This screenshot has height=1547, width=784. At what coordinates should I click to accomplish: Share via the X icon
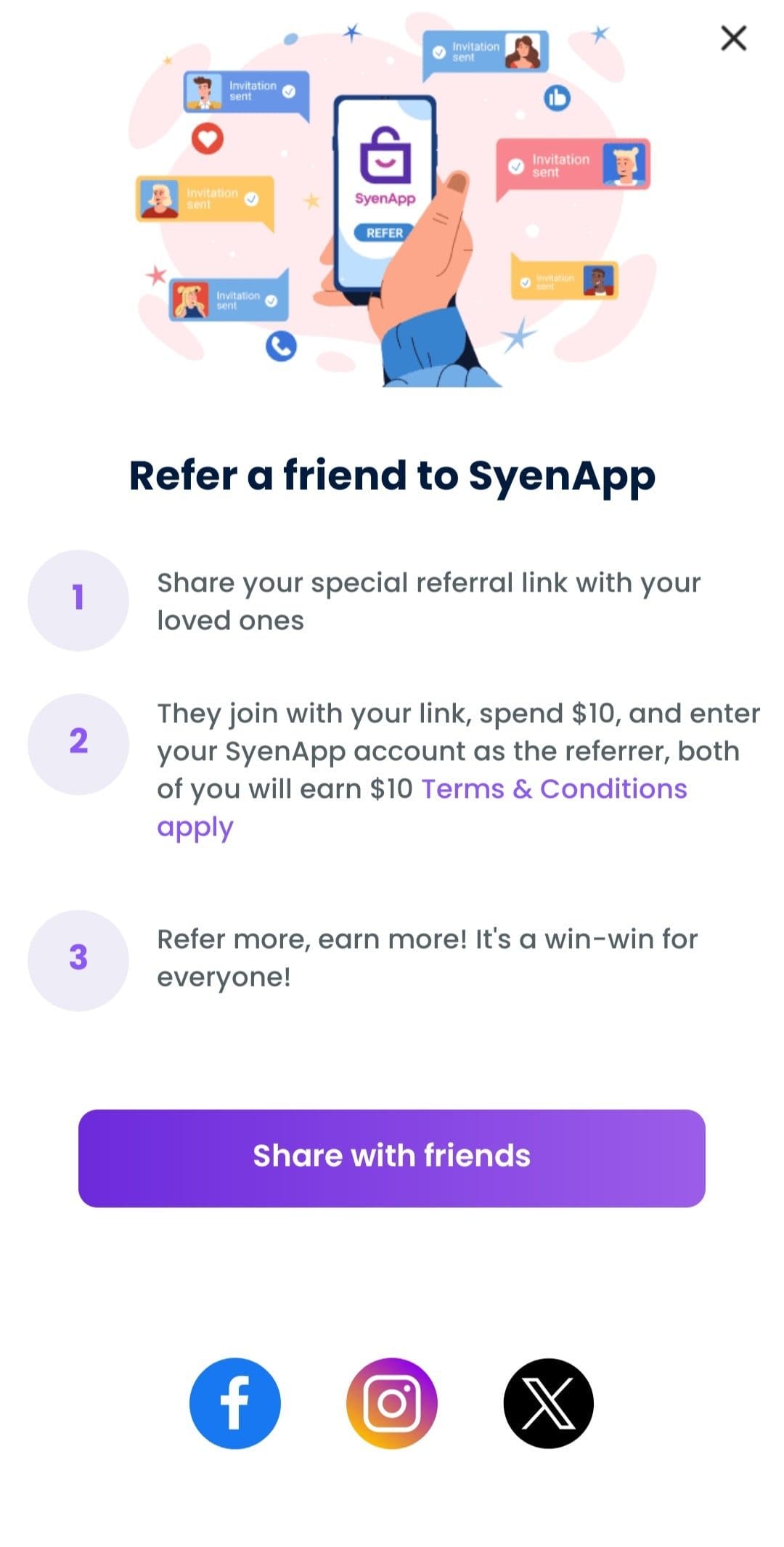click(x=549, y=1403)
